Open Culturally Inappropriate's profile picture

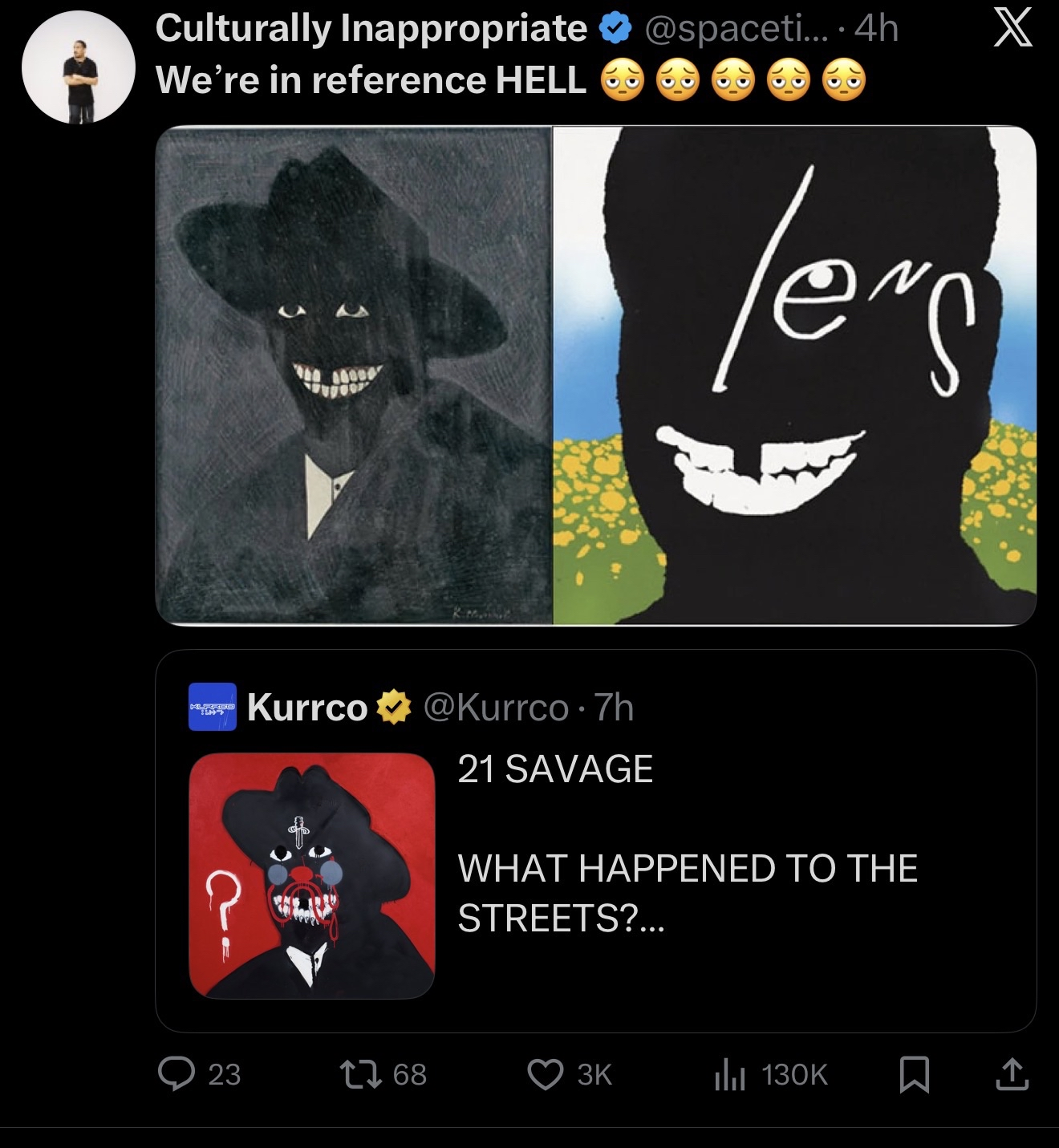coord(79,67)
